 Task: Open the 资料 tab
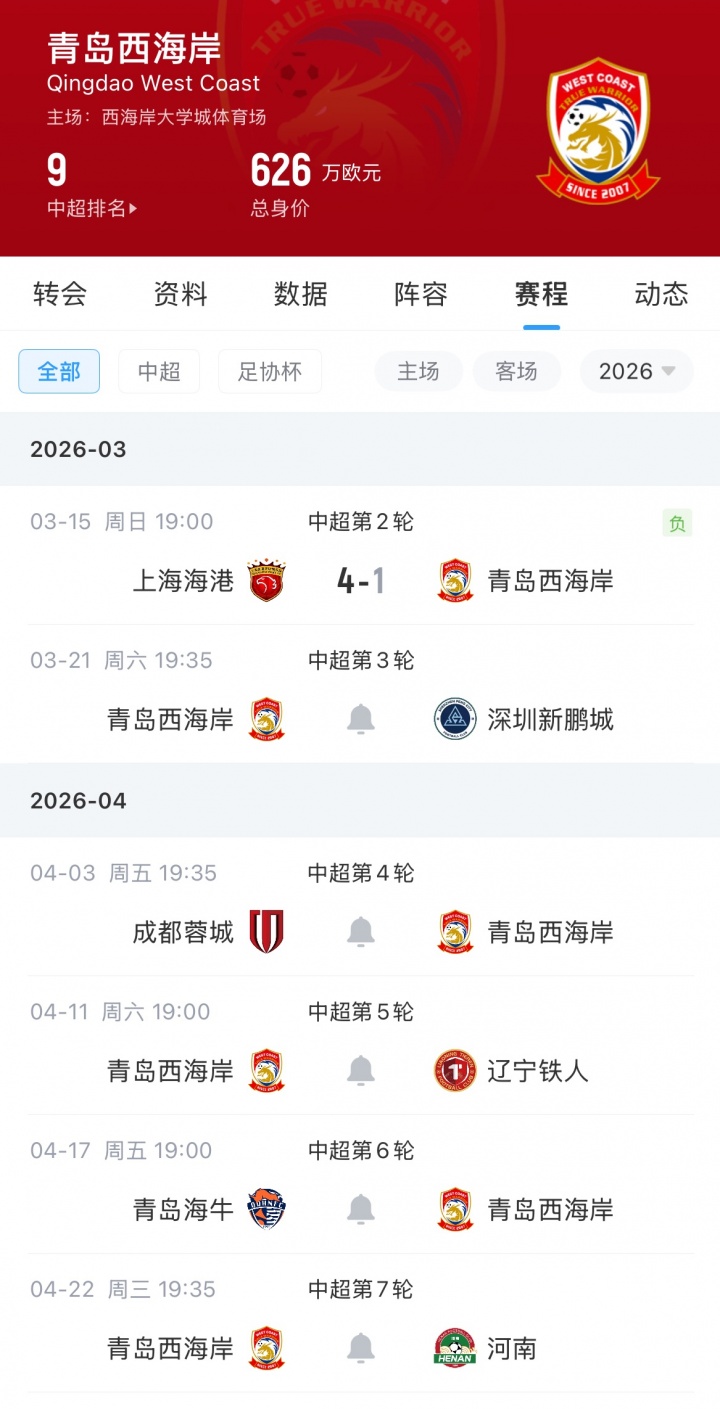coord(180,294)
